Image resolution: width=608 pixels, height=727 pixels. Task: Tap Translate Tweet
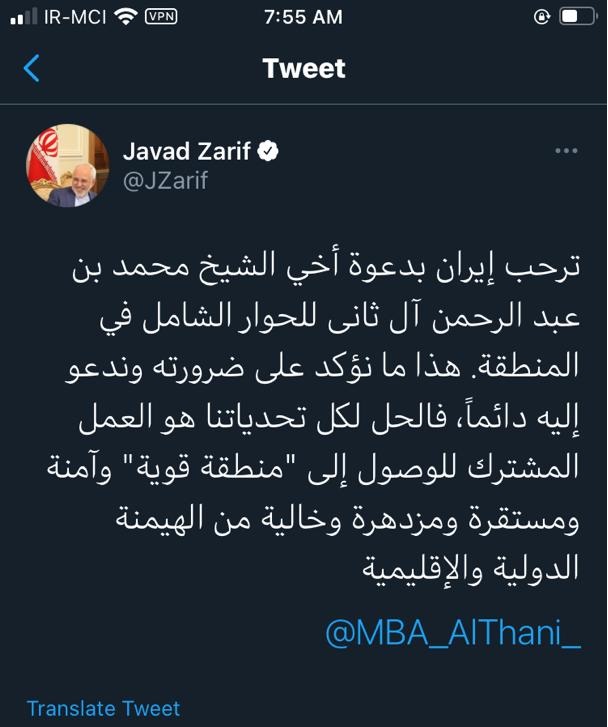point(103,708)
